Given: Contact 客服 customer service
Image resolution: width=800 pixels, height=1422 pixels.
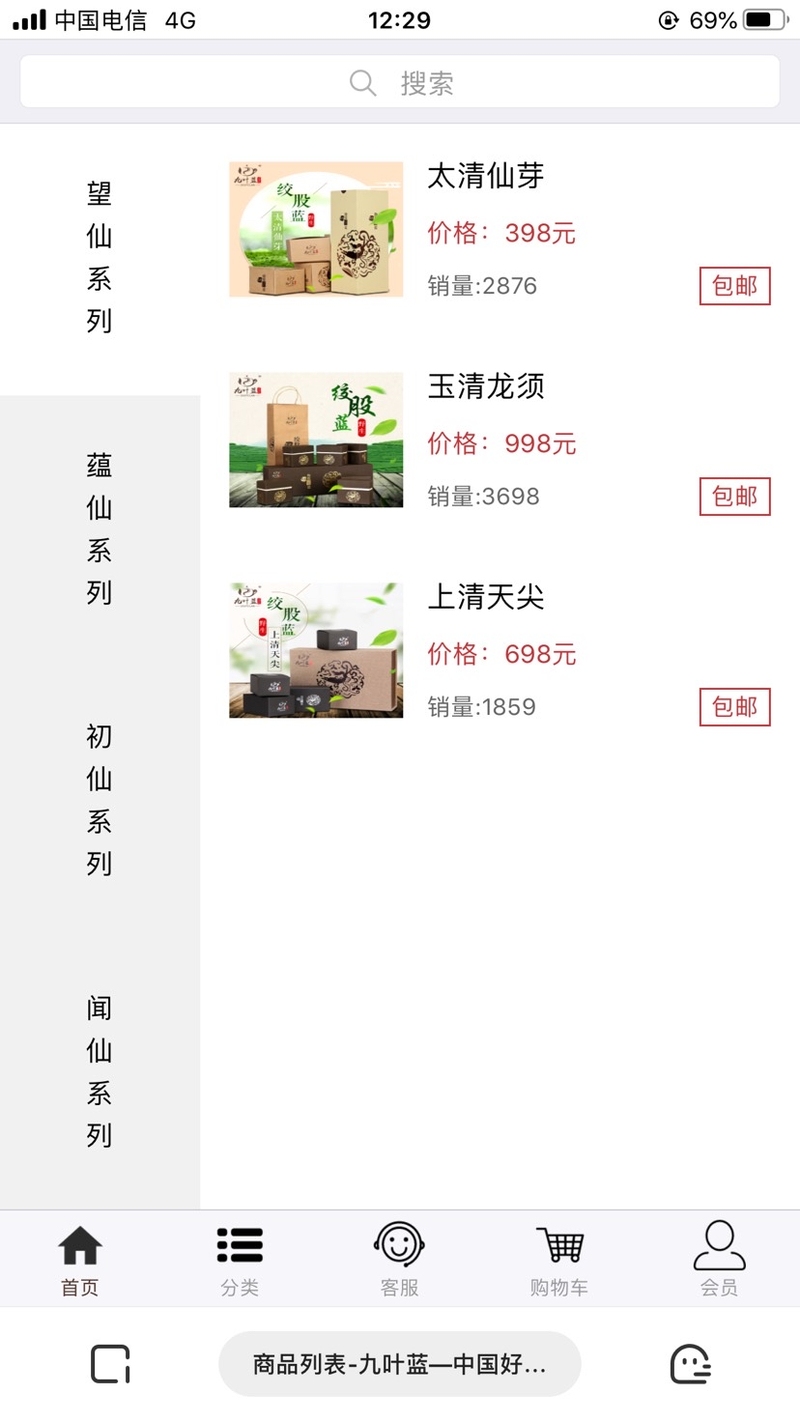Looking at the screenshot, I should click(400, 1260).
